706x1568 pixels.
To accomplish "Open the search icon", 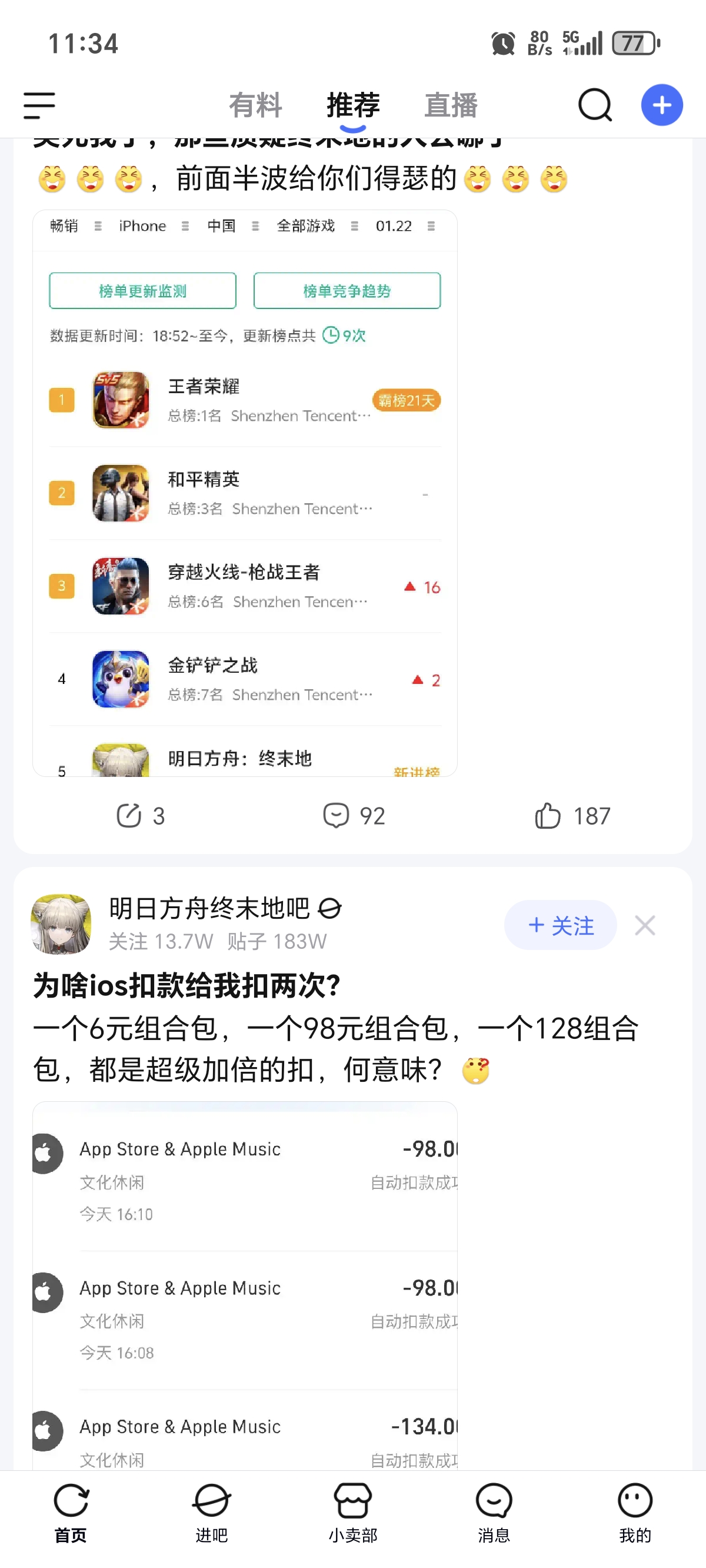I will pos(595,105).
